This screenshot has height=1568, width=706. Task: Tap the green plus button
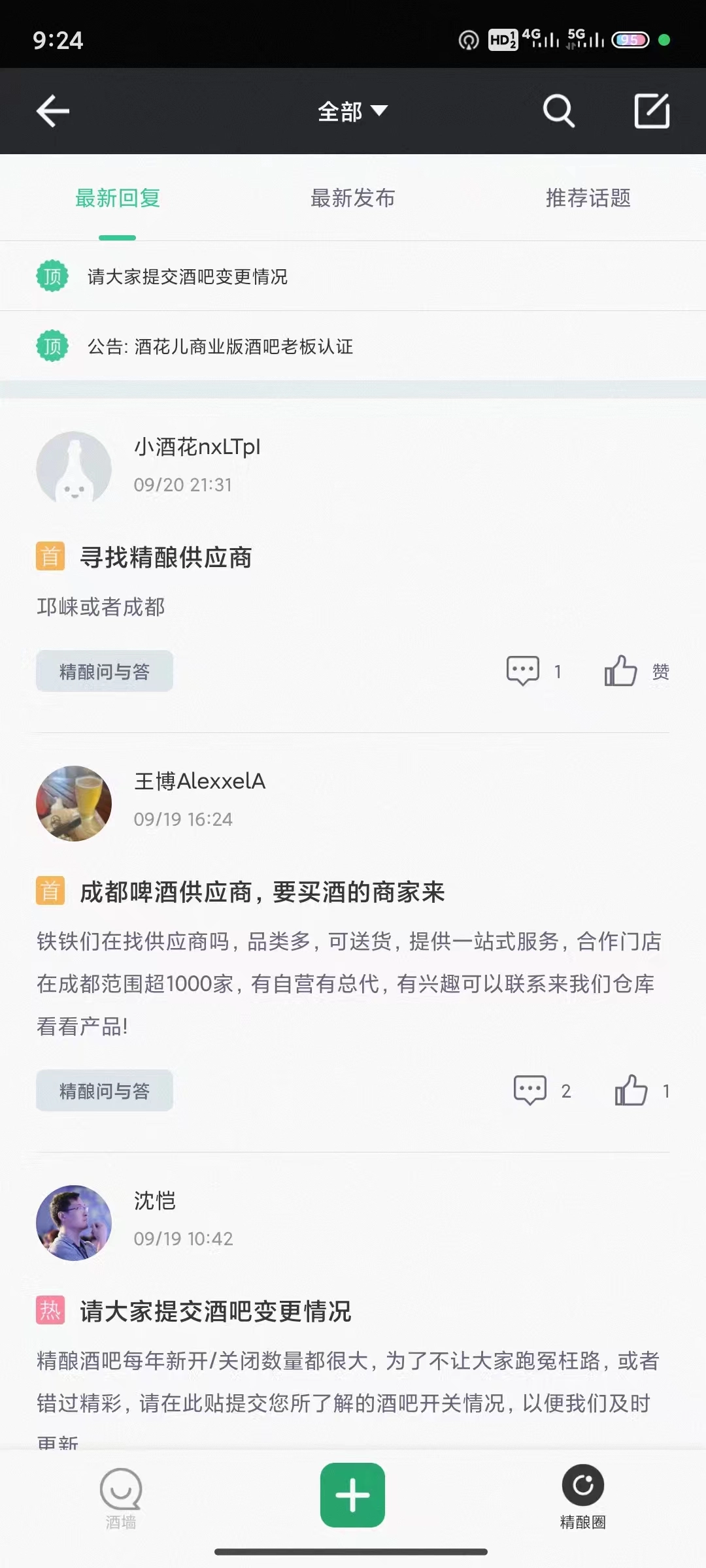tap(352, 1495)
